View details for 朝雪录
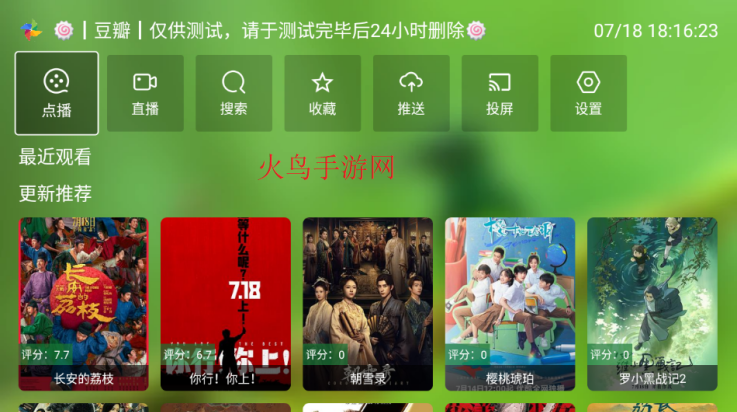 (x=367, y=304)
